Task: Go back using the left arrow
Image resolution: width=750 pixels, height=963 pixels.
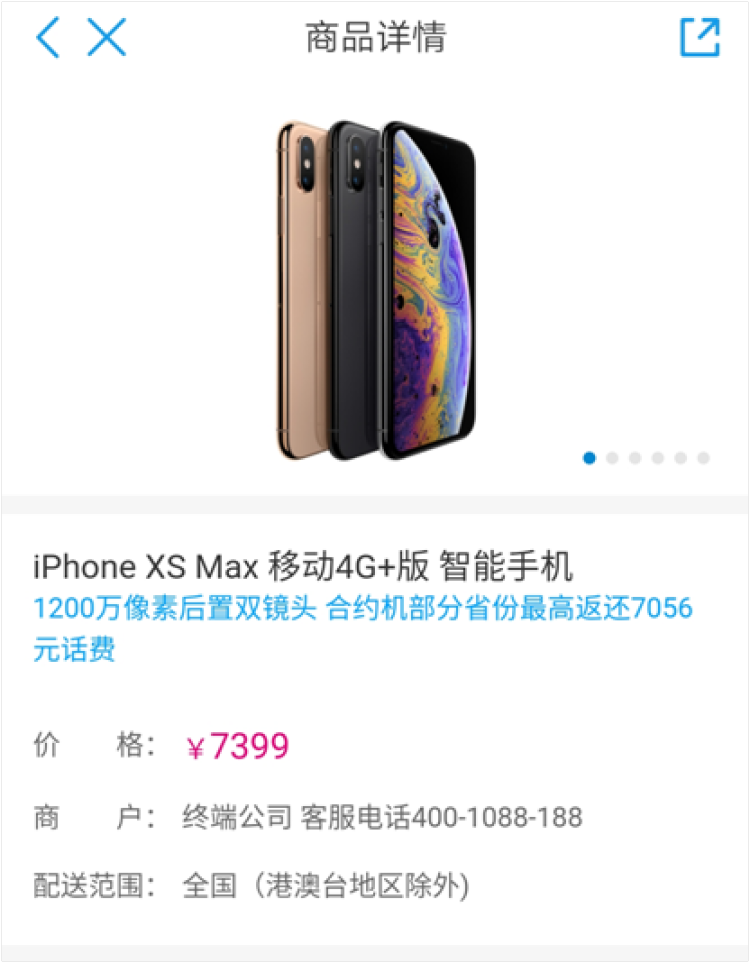Action: (x=47, y=38)
